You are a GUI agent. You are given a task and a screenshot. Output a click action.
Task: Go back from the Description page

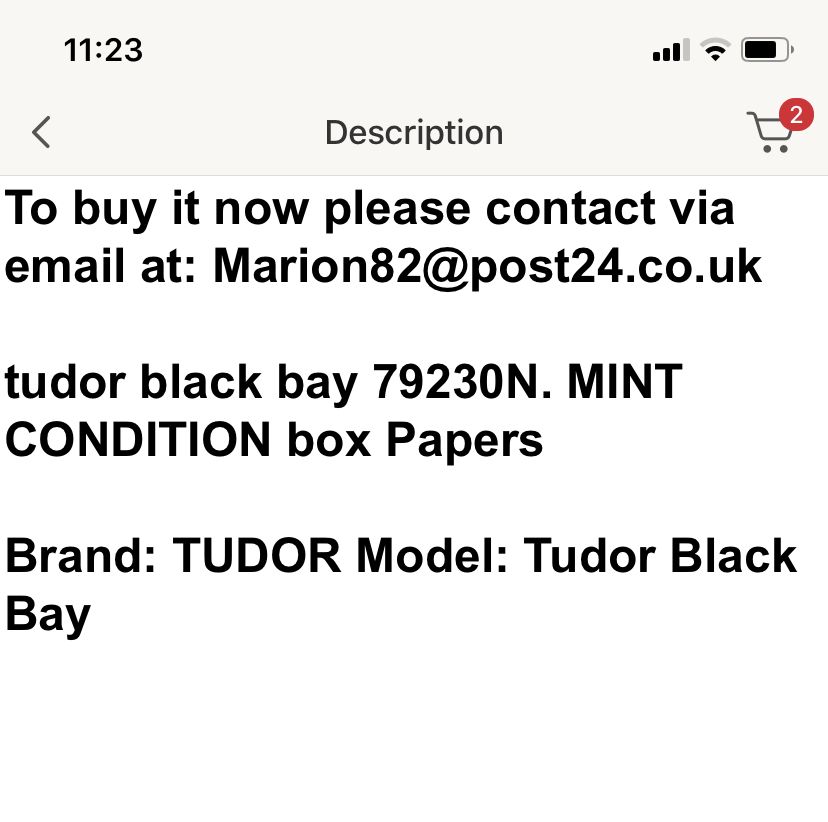pyautogui.click(x=41, y=132)
